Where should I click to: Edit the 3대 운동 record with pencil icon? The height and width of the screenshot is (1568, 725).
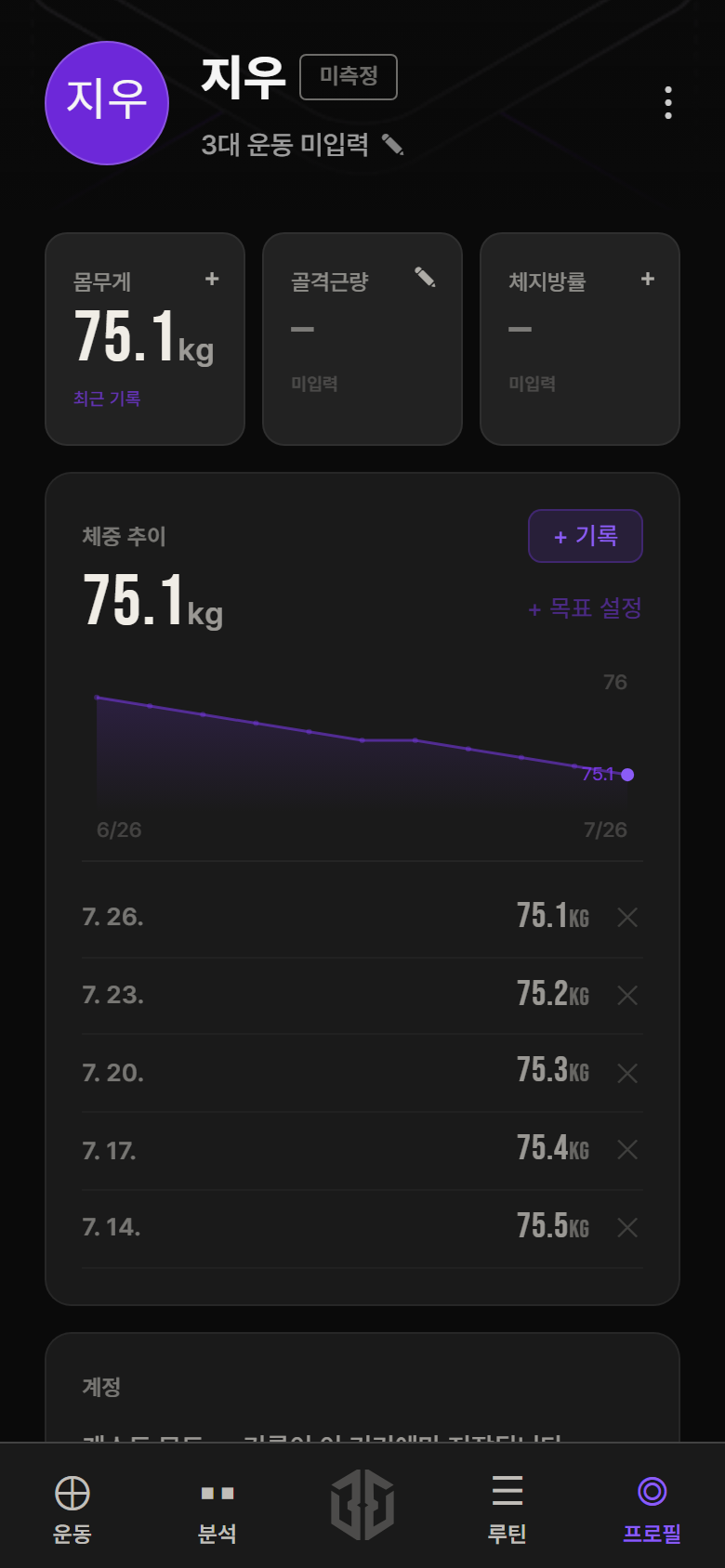click(393, 145)
